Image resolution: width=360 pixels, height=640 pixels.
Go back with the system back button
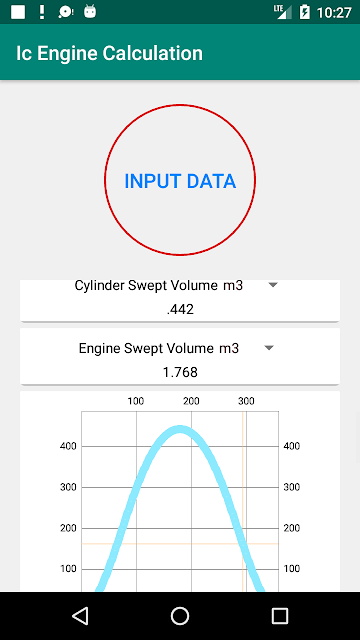[x=80, y=616]
